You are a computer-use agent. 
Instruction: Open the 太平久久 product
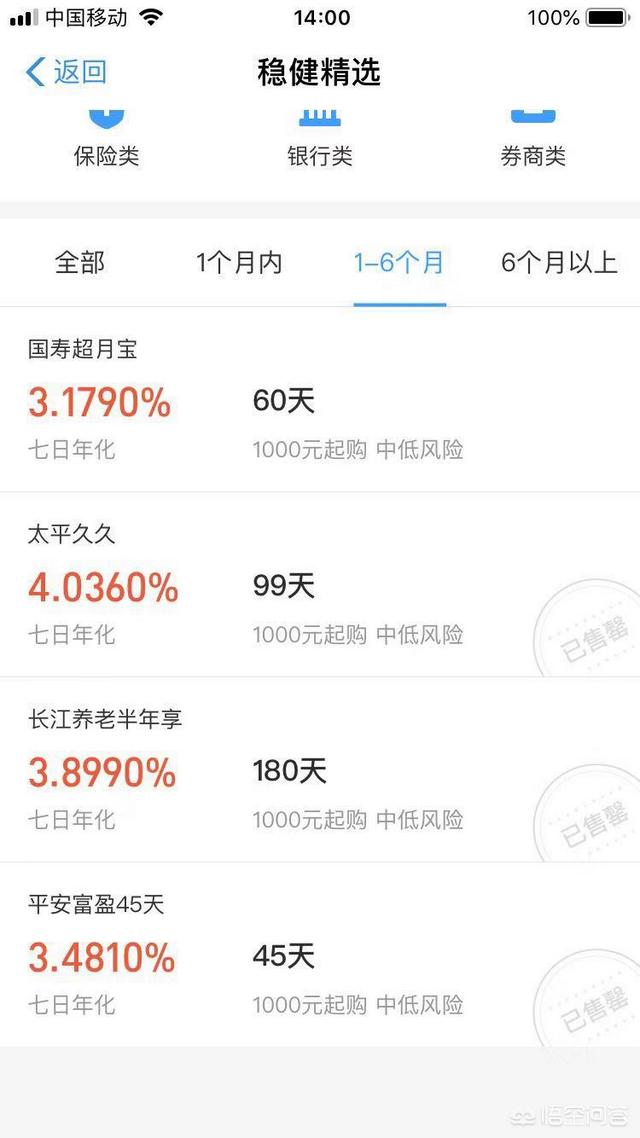click(320, 585)
